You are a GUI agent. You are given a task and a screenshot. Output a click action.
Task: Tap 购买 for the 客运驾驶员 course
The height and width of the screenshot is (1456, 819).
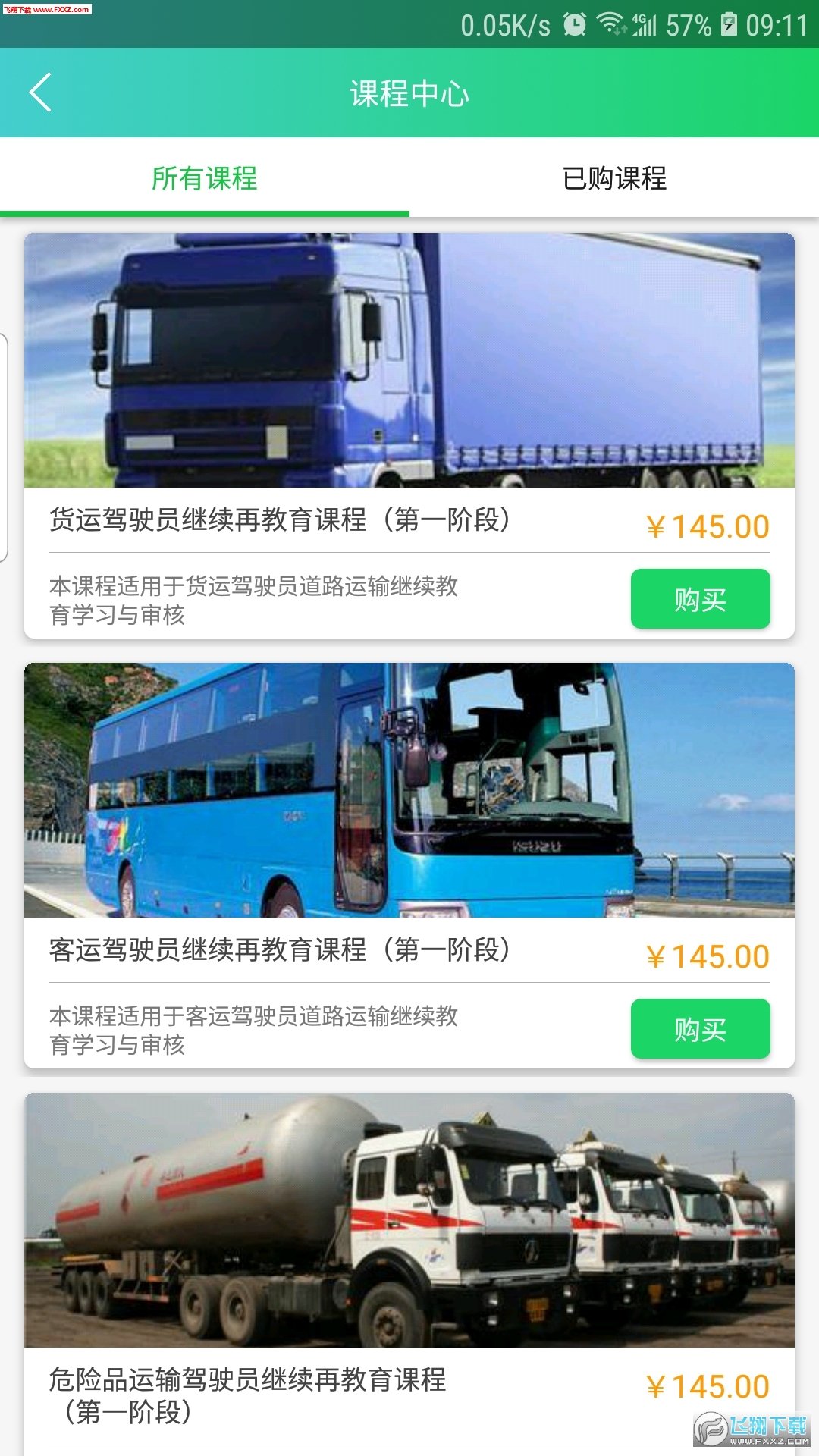tap(700, 1029)
